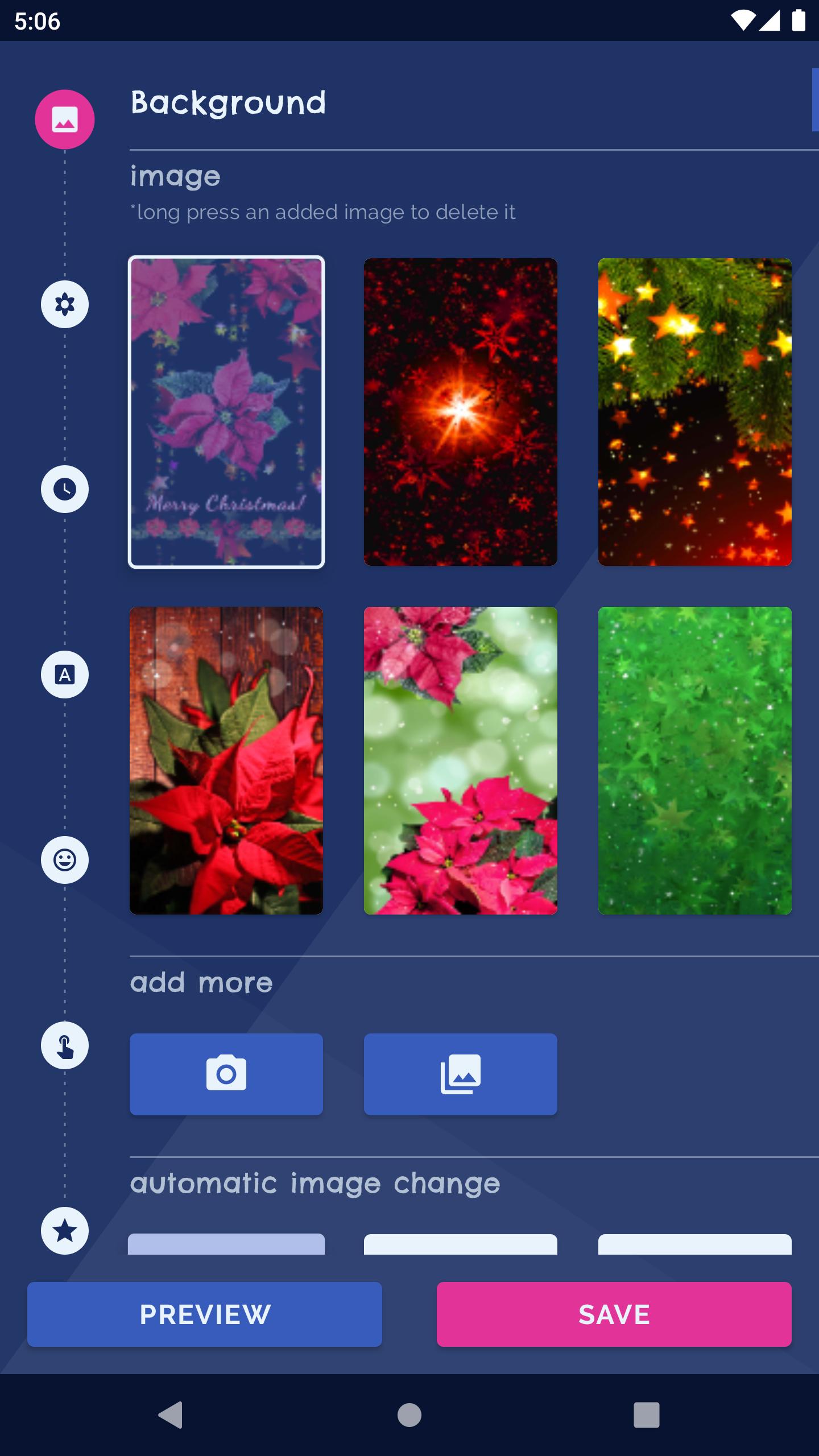Select the Merry Christmas purple poinsettia background
The image size is (819, 1456).
point(226,412)
